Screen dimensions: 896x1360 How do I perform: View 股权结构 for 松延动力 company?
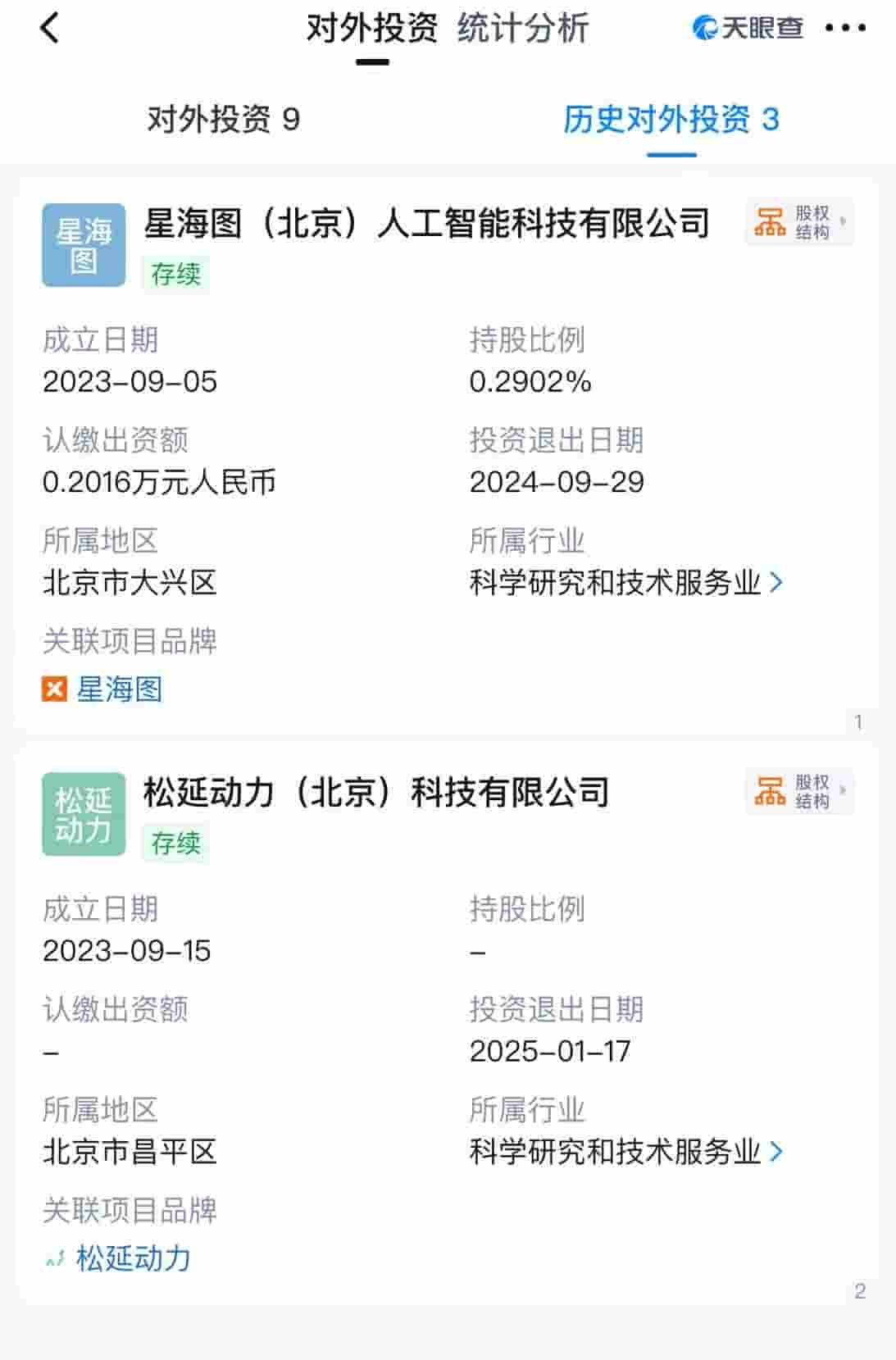coord(799,792)
